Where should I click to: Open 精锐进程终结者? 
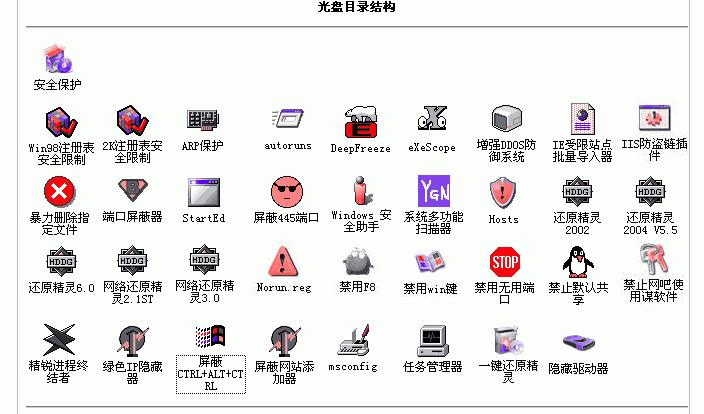click(x=58, y=340)
